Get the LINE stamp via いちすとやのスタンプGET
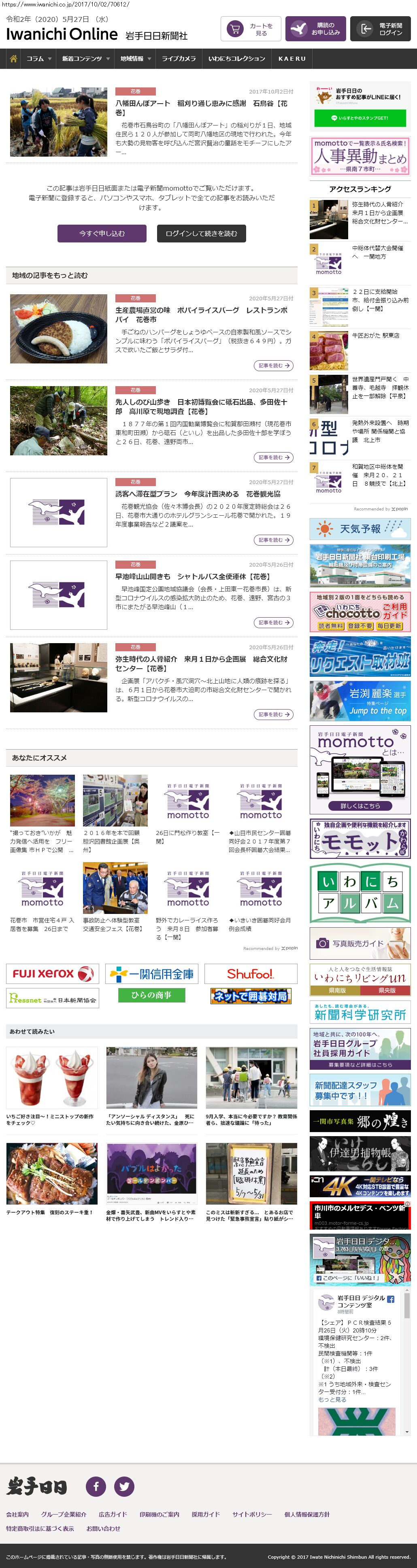The image size is (417, 1568). click(359, 118)
